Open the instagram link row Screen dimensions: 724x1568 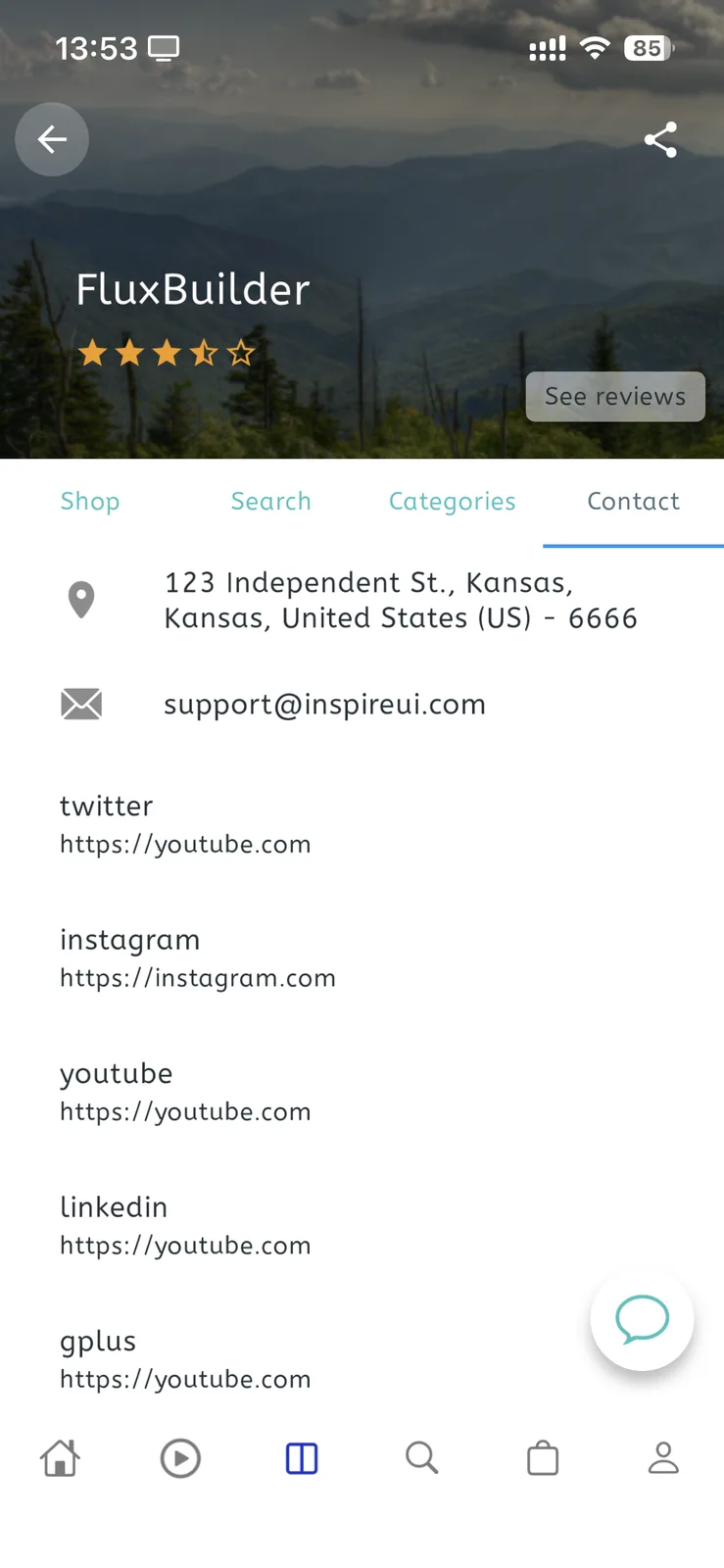(362, 958)
